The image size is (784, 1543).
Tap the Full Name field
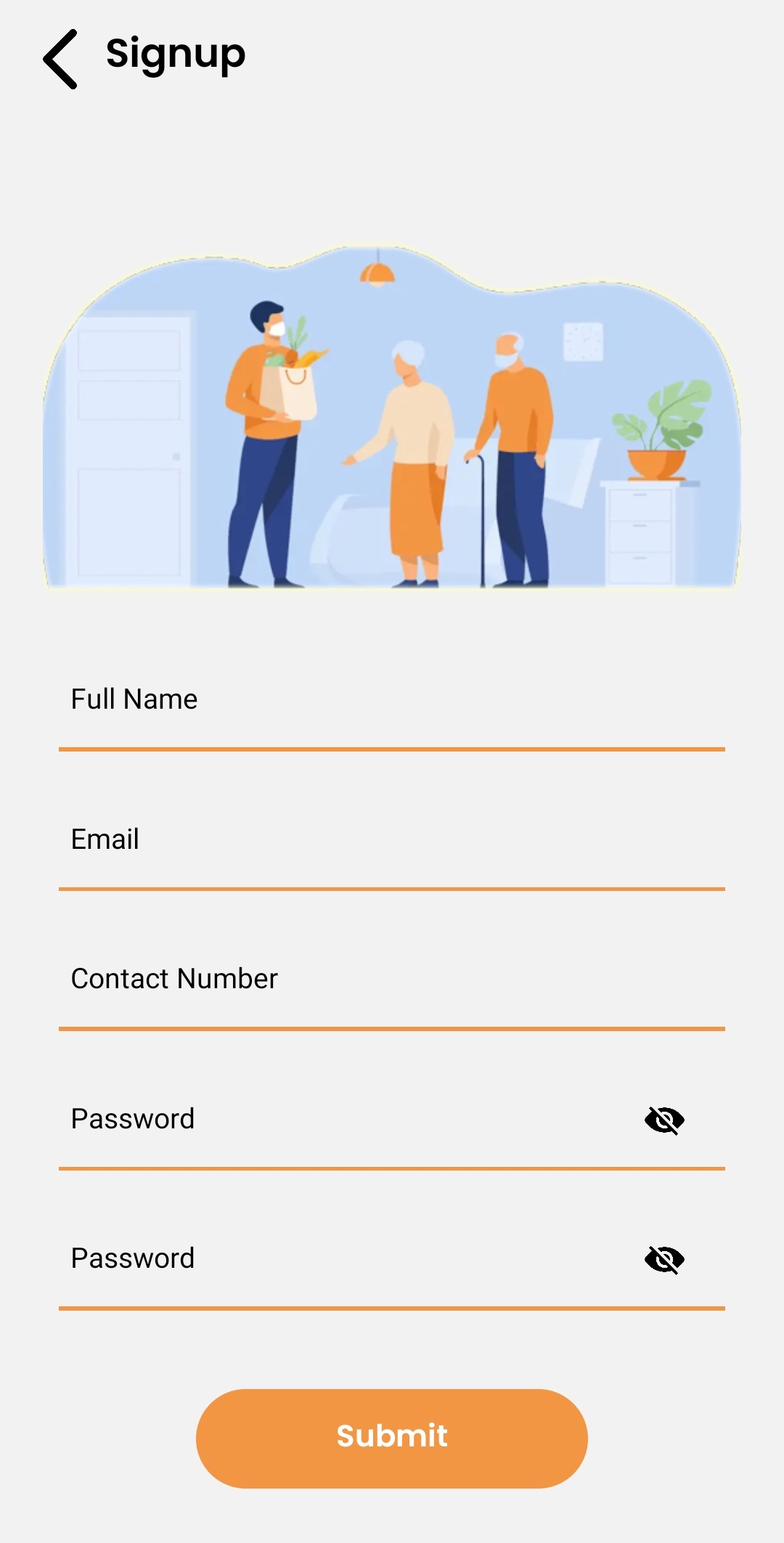coord(392,700)
